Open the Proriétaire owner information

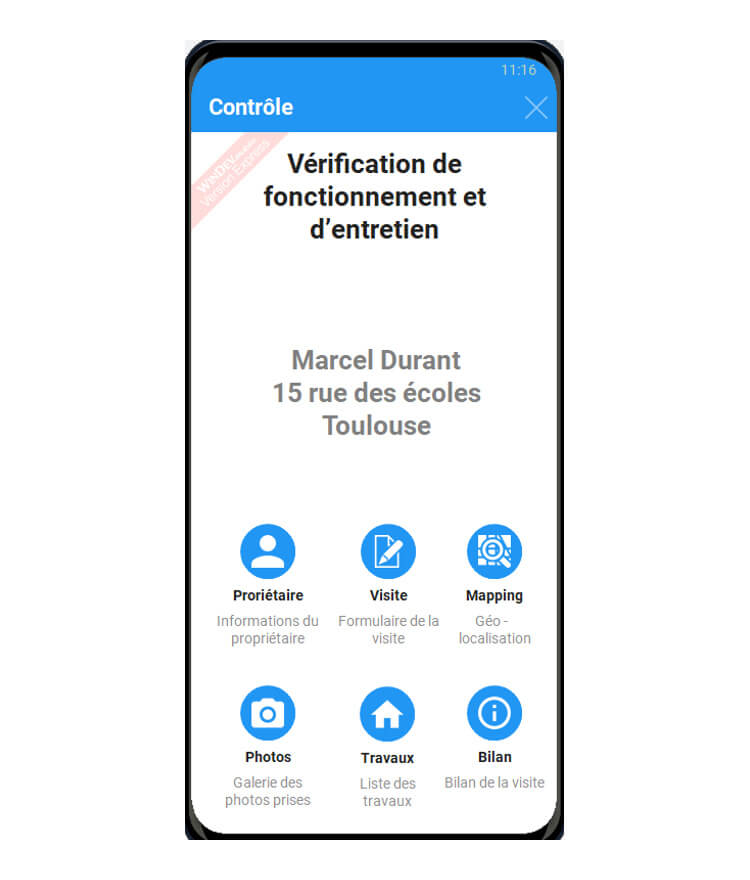coord(268,551)
